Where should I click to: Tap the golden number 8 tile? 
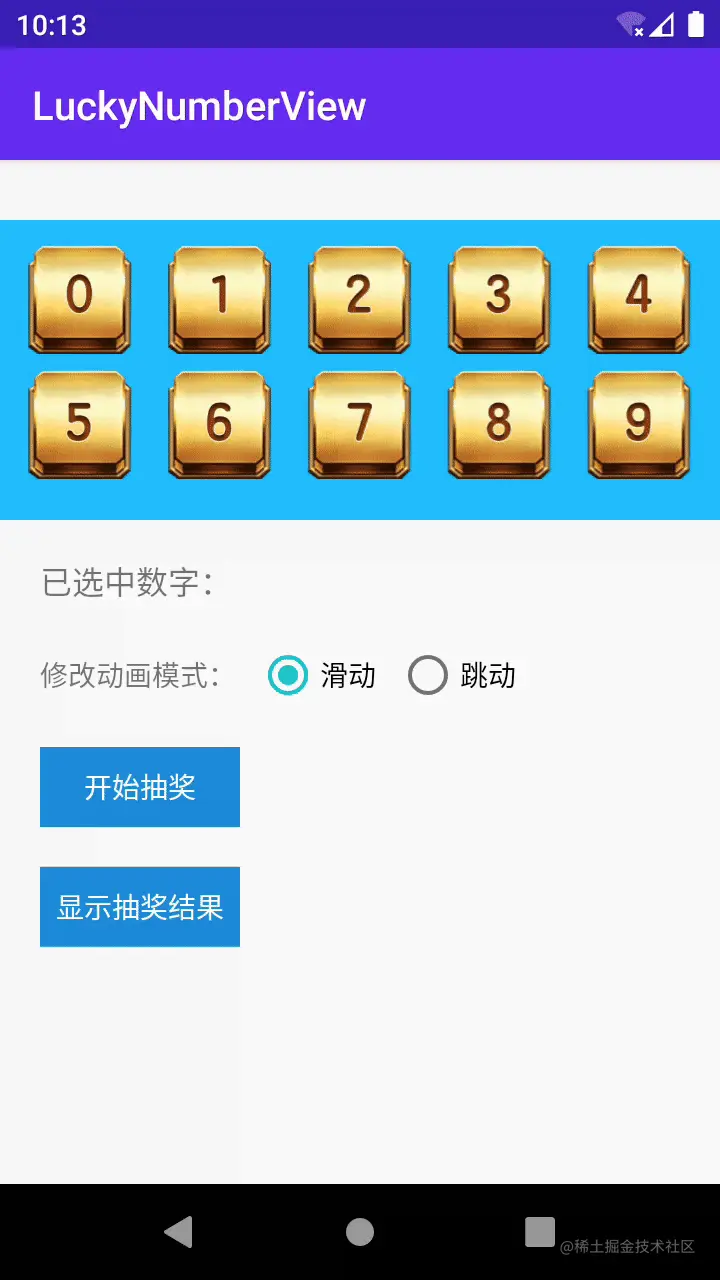[x=499, y=423]
